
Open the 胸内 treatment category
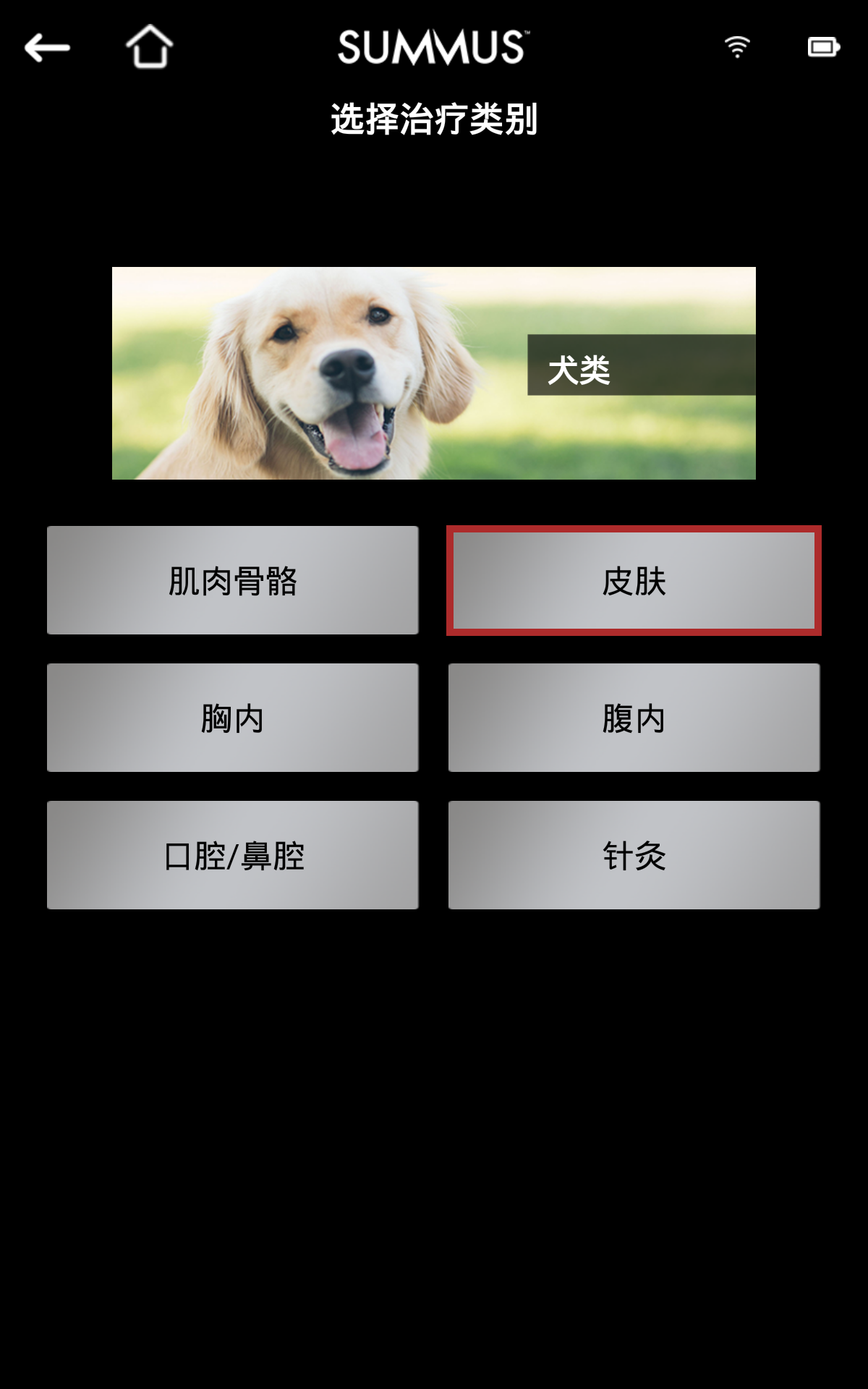click(233, 718)
